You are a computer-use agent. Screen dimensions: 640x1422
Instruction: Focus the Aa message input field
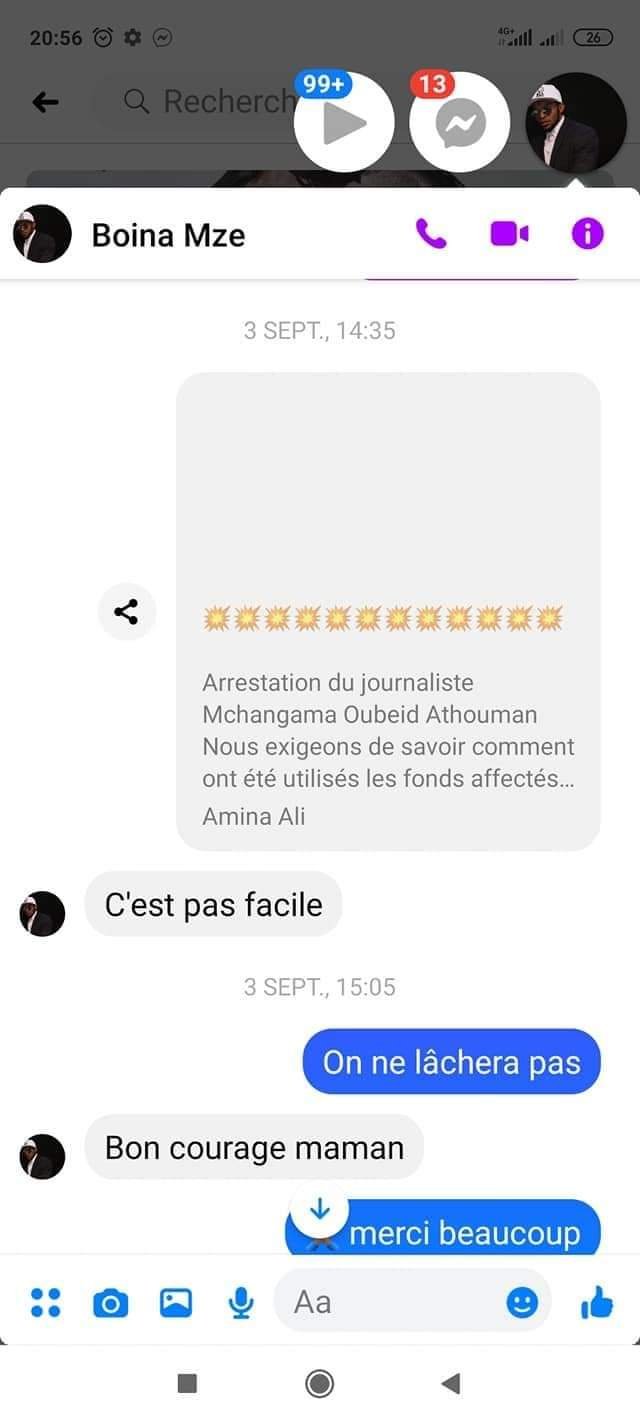(395, 1302)
